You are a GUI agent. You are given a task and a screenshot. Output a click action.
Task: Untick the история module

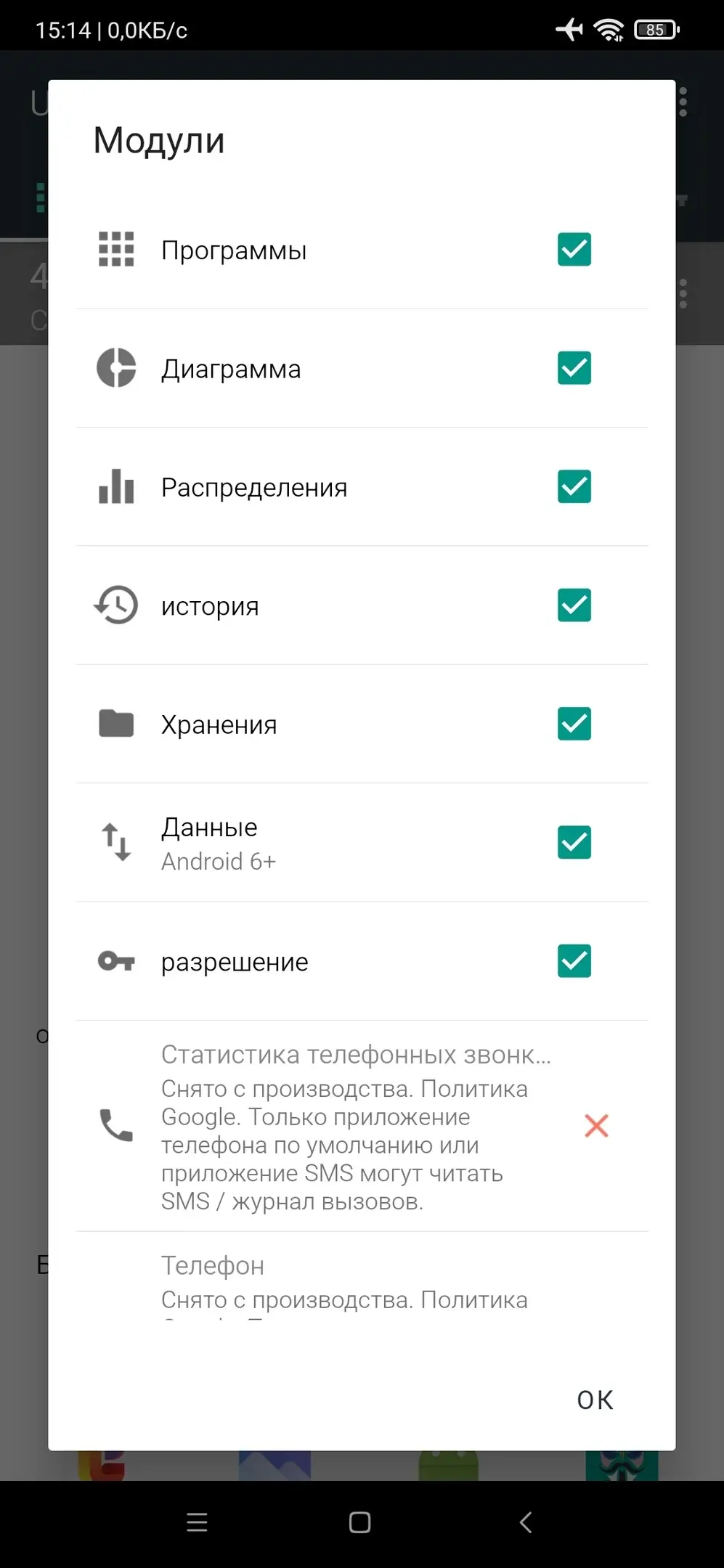574,605
